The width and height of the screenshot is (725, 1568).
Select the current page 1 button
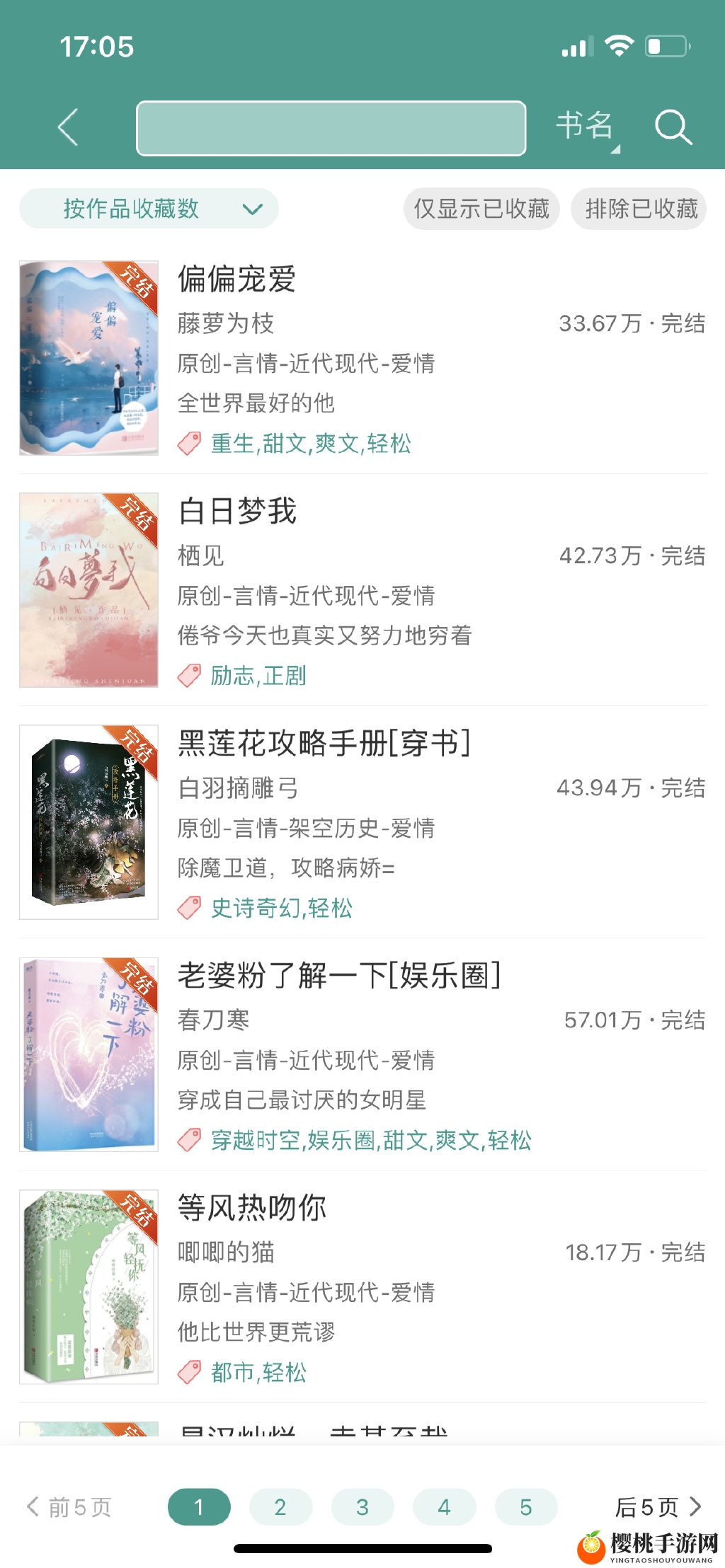tap(199, 1507)
